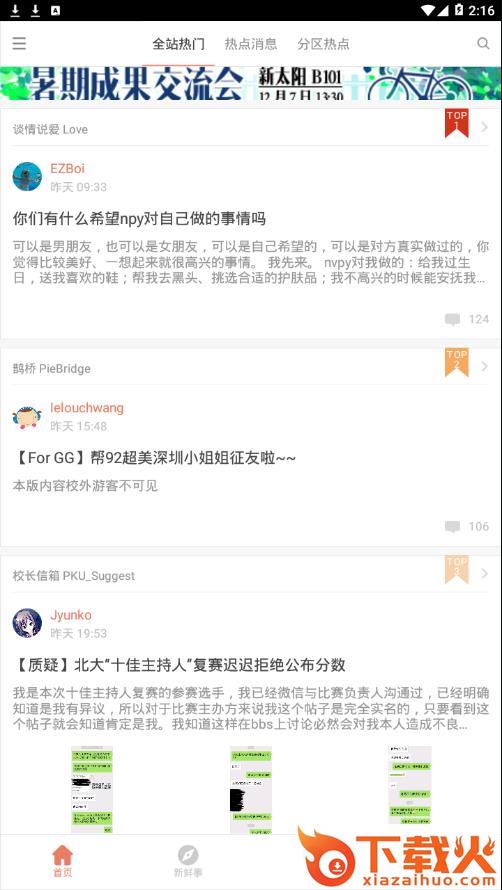This screenshot has height=890, width=502.
Task: Open the 谈情说爱 Love board
Action: 51,129
